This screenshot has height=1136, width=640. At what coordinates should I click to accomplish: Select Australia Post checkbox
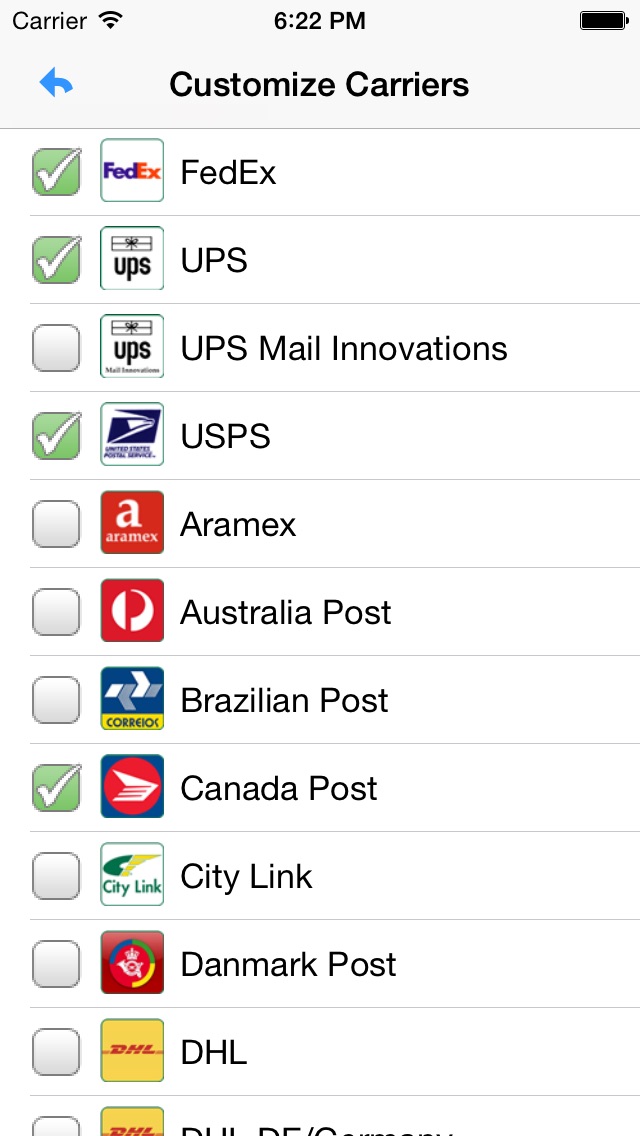coord(57,611)
